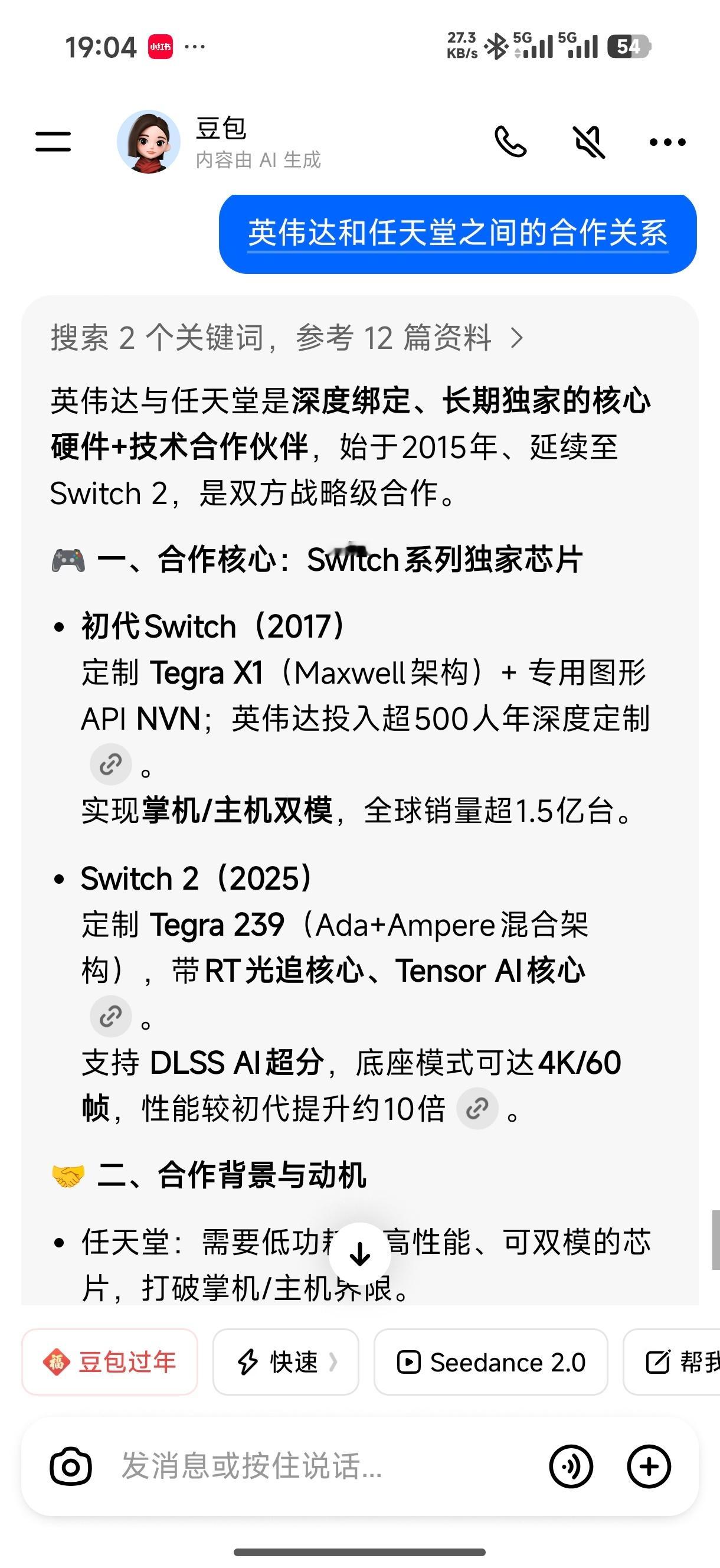Open the hamburger side menu
This screenshot has height=1568, width=720.
[x=53, y=142]
